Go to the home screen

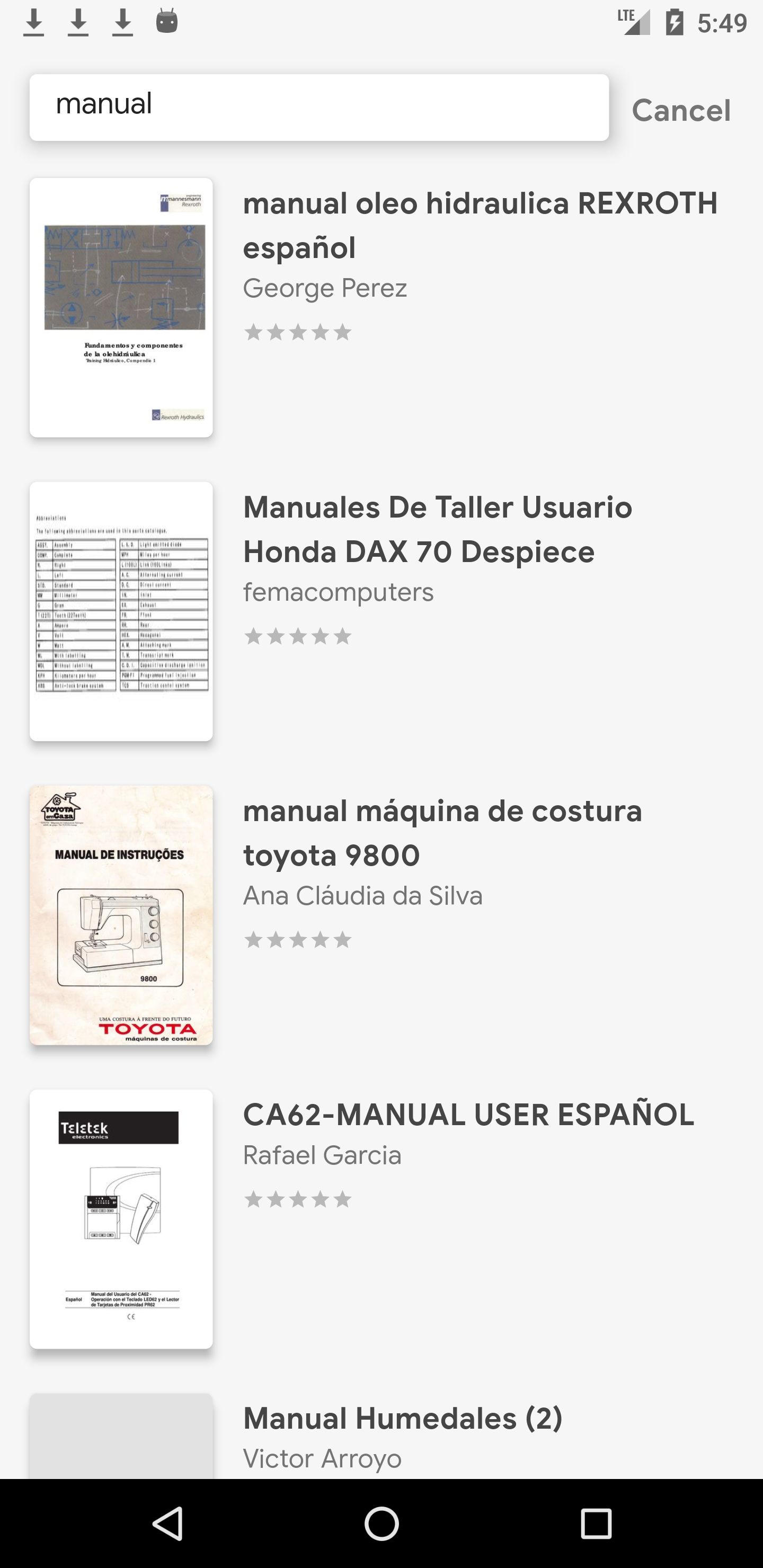[382, 1524]
